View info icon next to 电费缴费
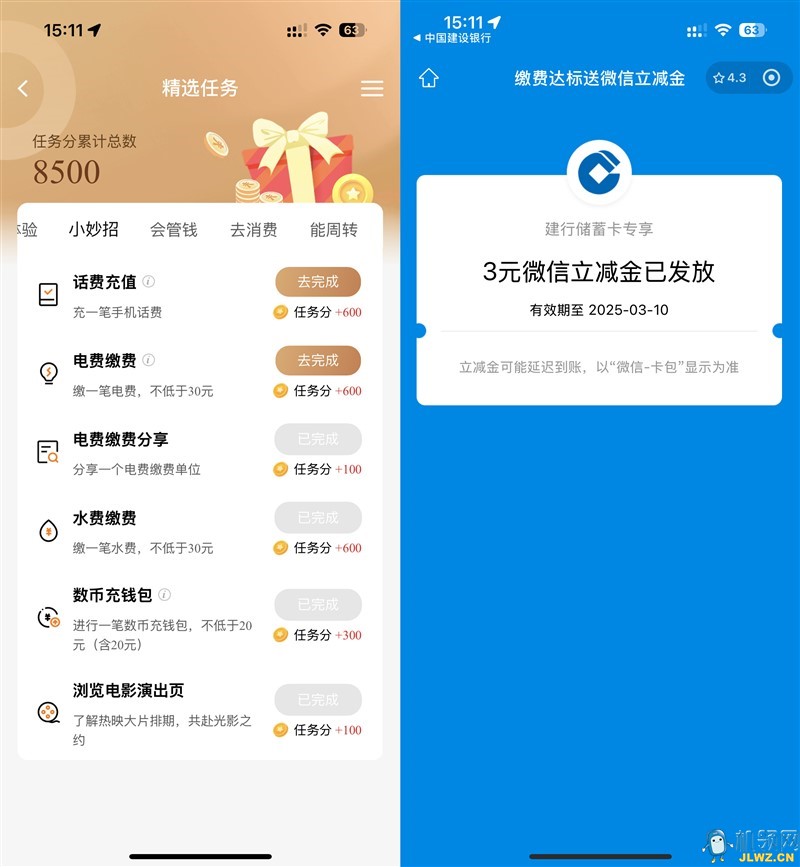 click(149, 360)
